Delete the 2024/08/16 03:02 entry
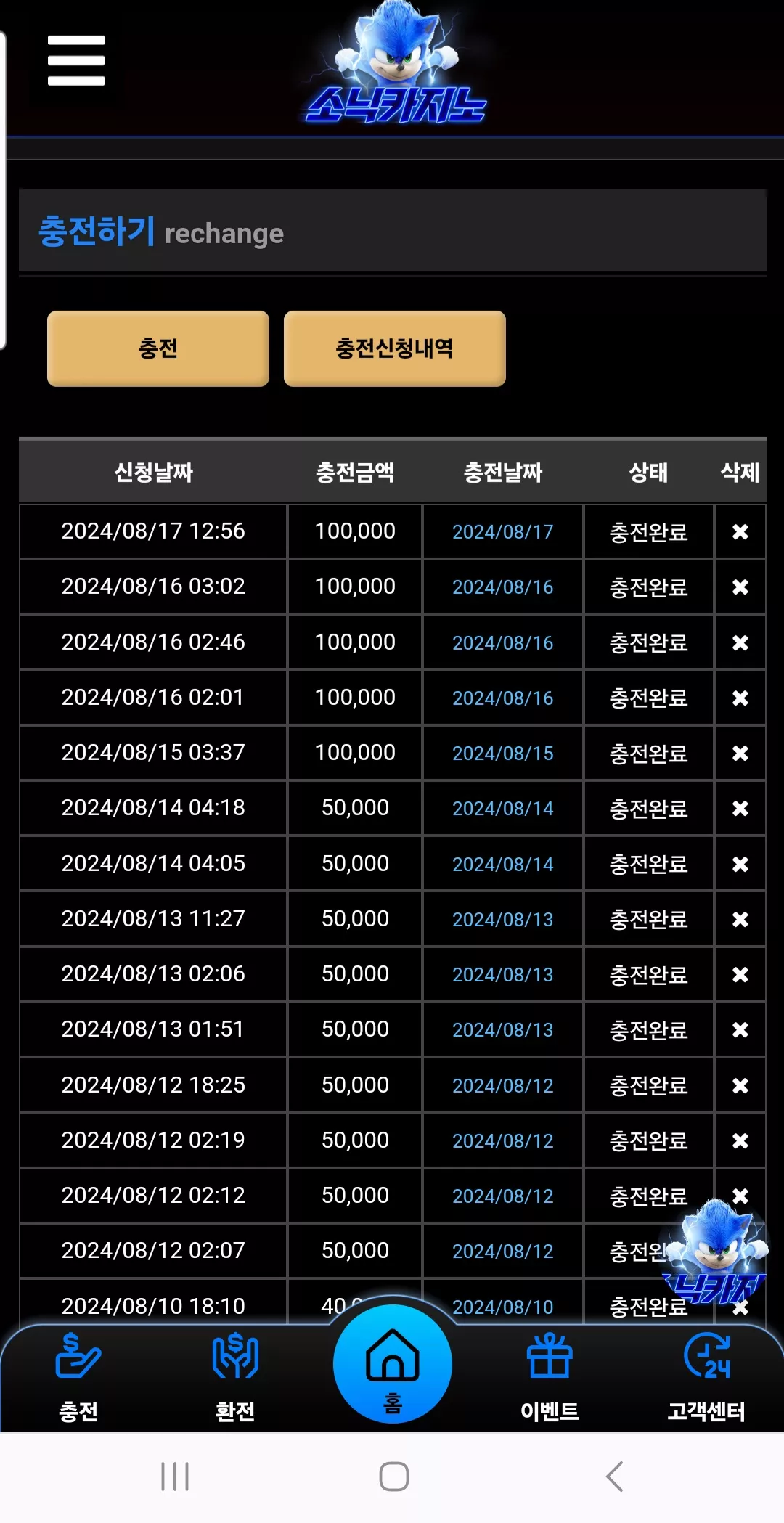 click(x=740, y=587)
